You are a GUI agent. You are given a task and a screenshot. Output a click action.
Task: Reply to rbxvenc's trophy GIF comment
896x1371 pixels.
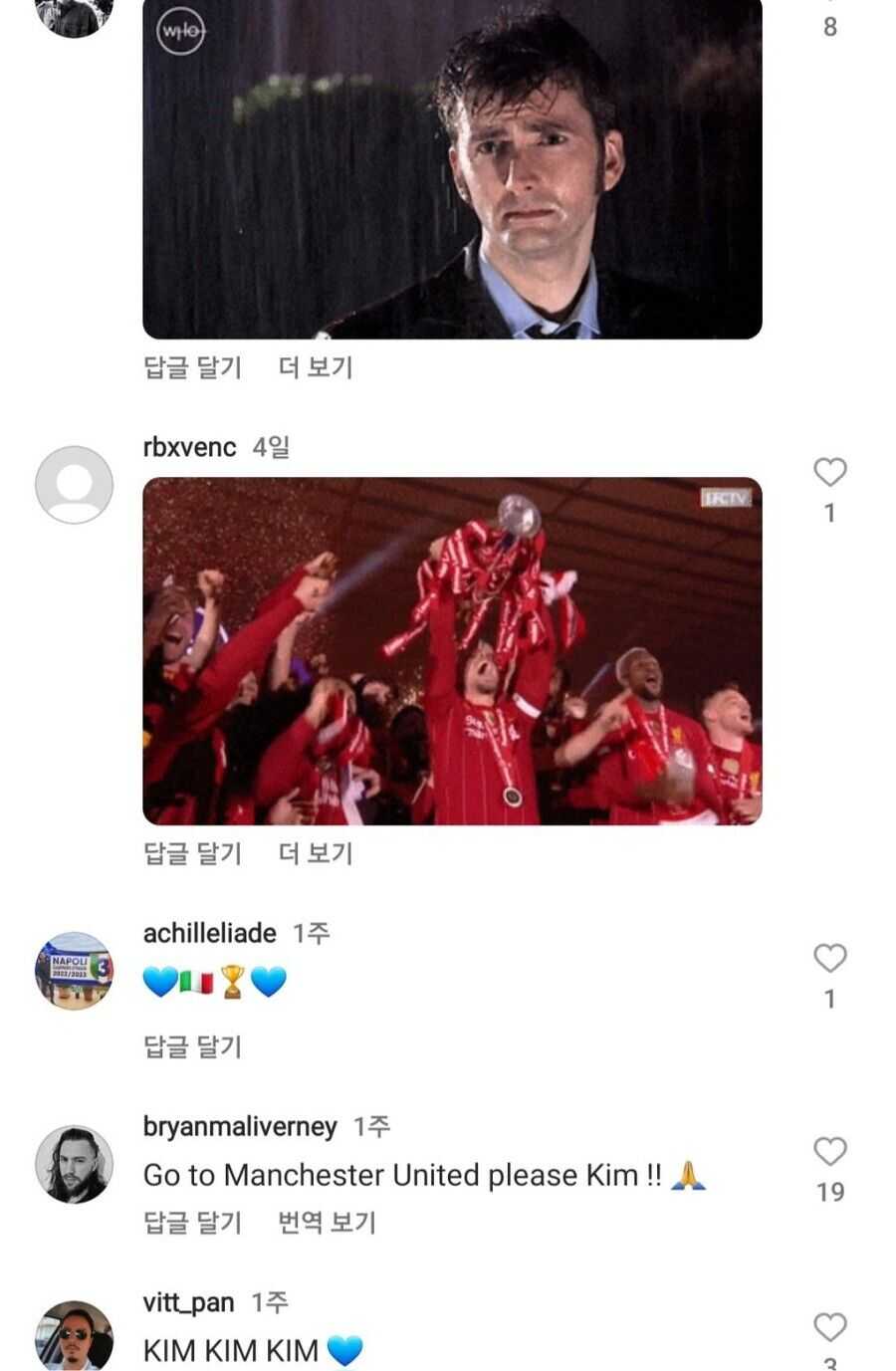click(192, 853)
